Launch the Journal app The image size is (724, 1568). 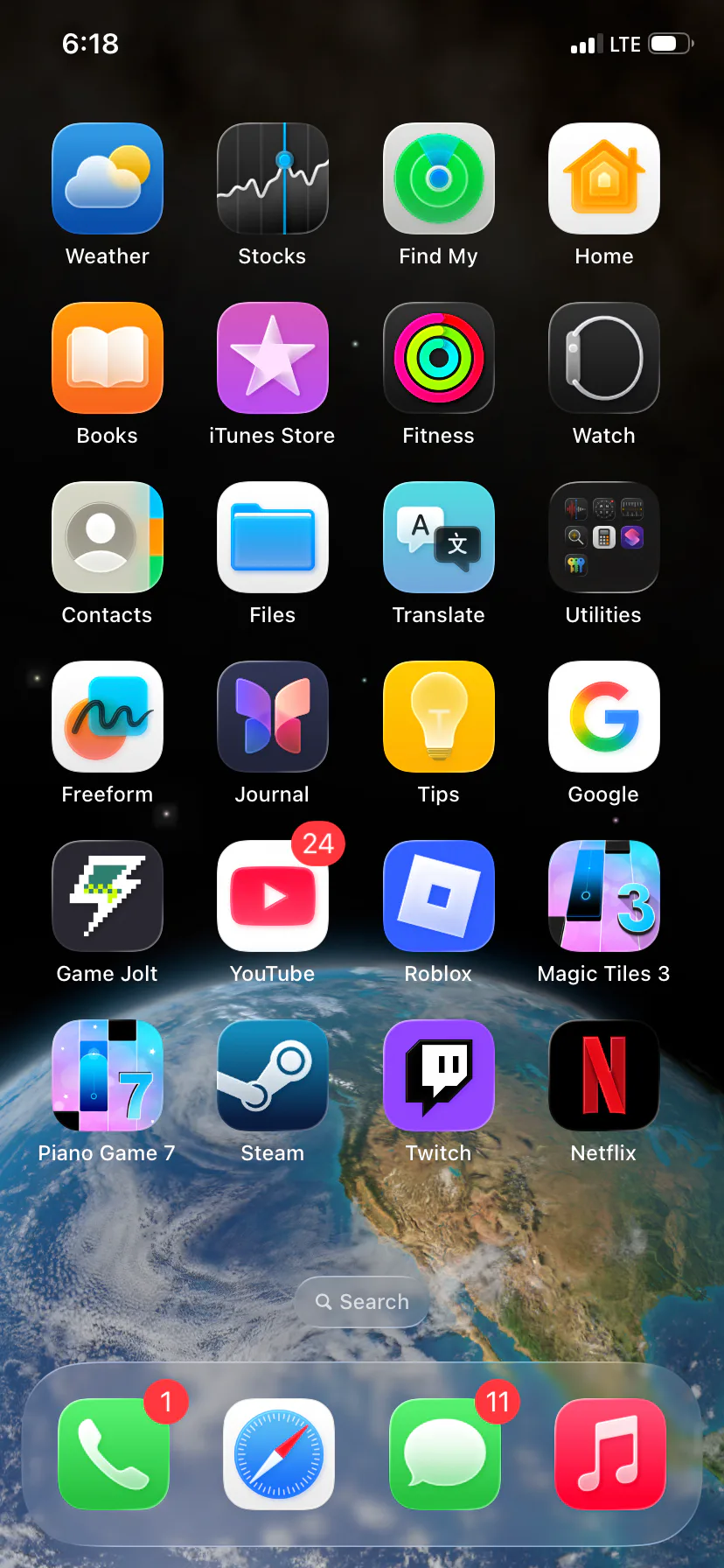coord(273,717)
